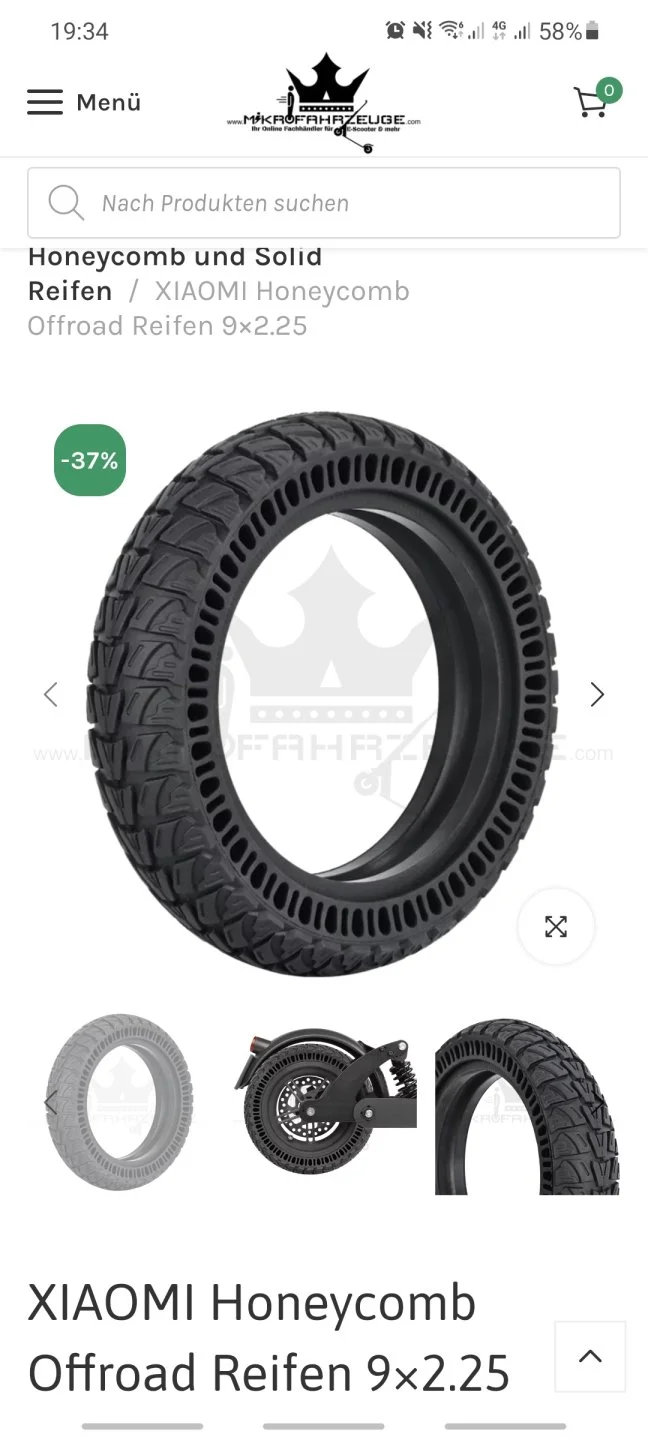This screenshot has width=648, height=1440.
Task: Select the first faded tire thumbnail
Action: 121,1103
